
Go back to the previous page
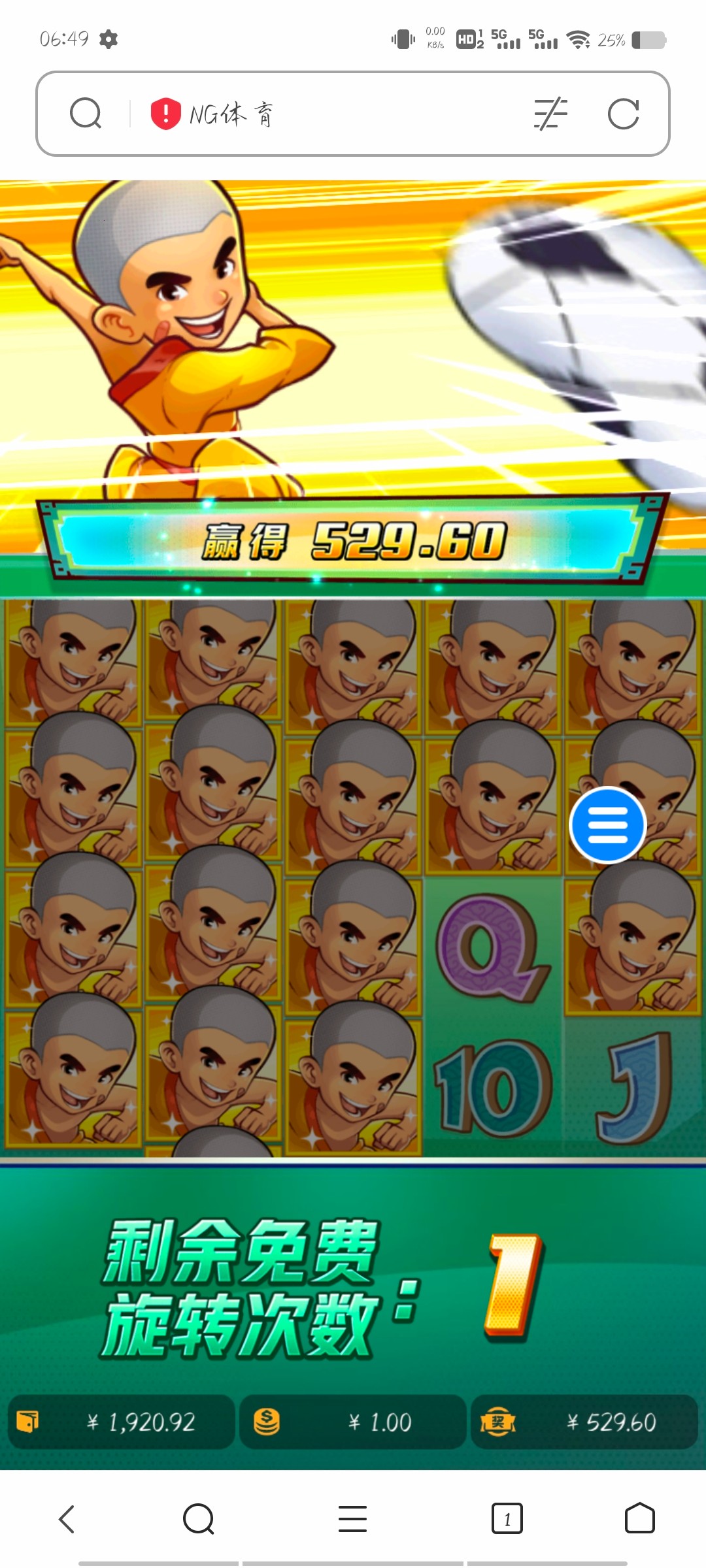[67, 1518]
